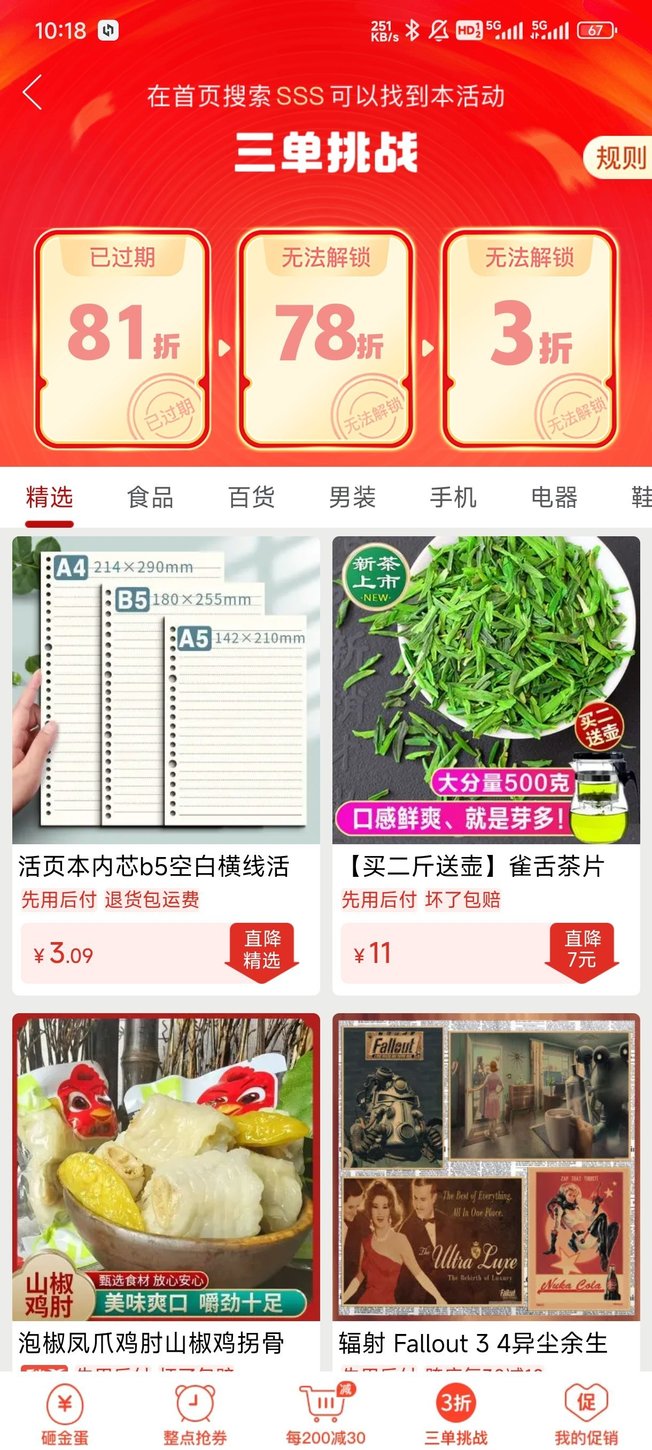Switch to 三单挑战 in the bottom bar
The height and width of the screenshot is (1450, 652).
pos(456,1413)
